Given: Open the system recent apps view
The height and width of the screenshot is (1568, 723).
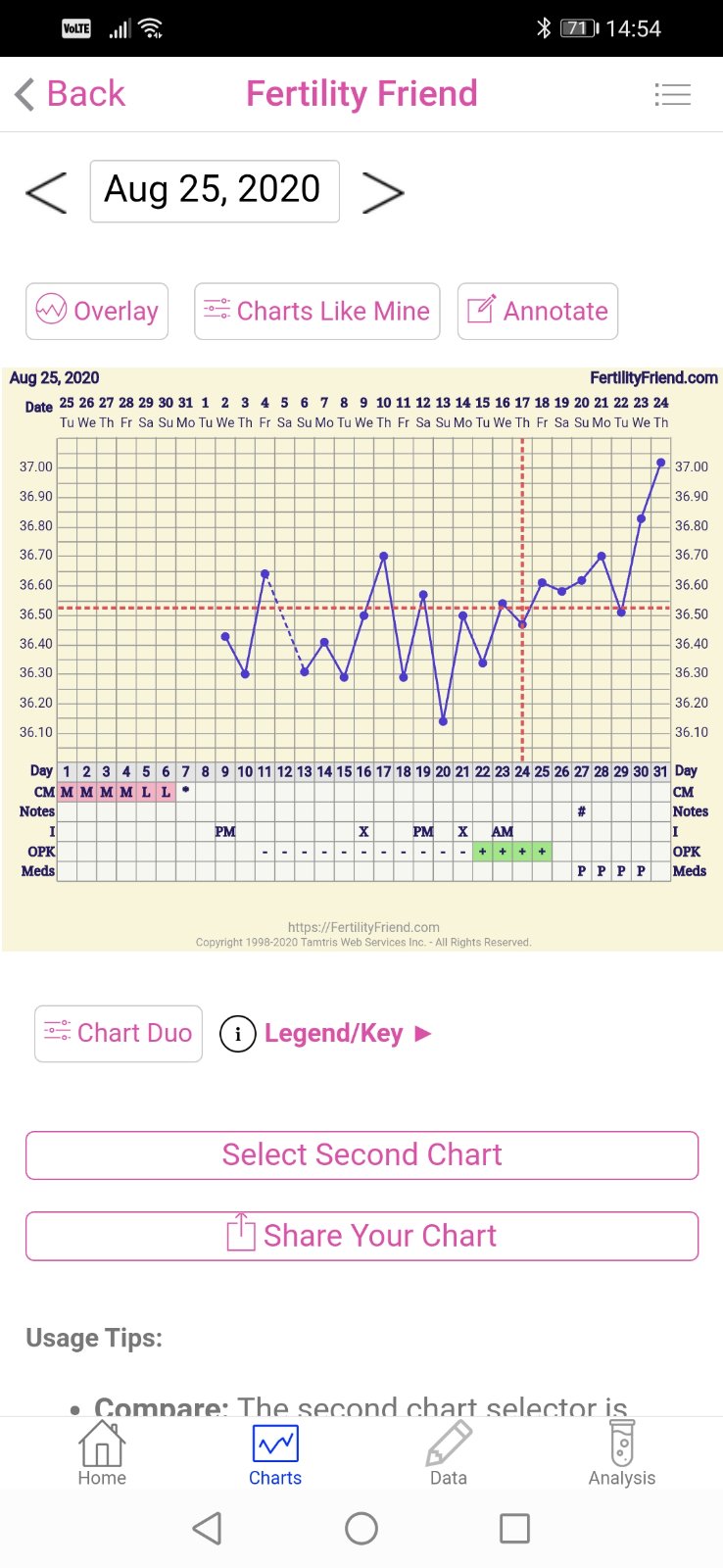Looking at the screenshot, I should tap(514, 1529).
